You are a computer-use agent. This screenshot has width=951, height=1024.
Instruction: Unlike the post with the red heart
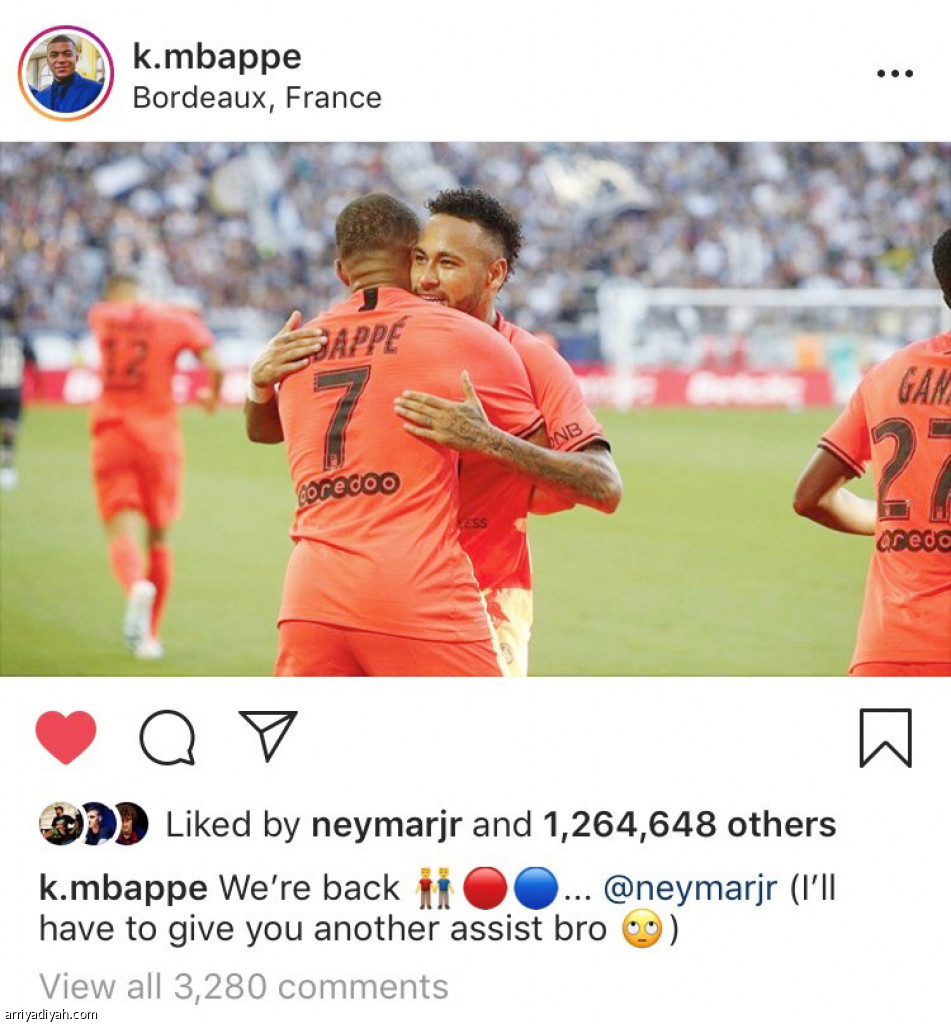[66, 738]
